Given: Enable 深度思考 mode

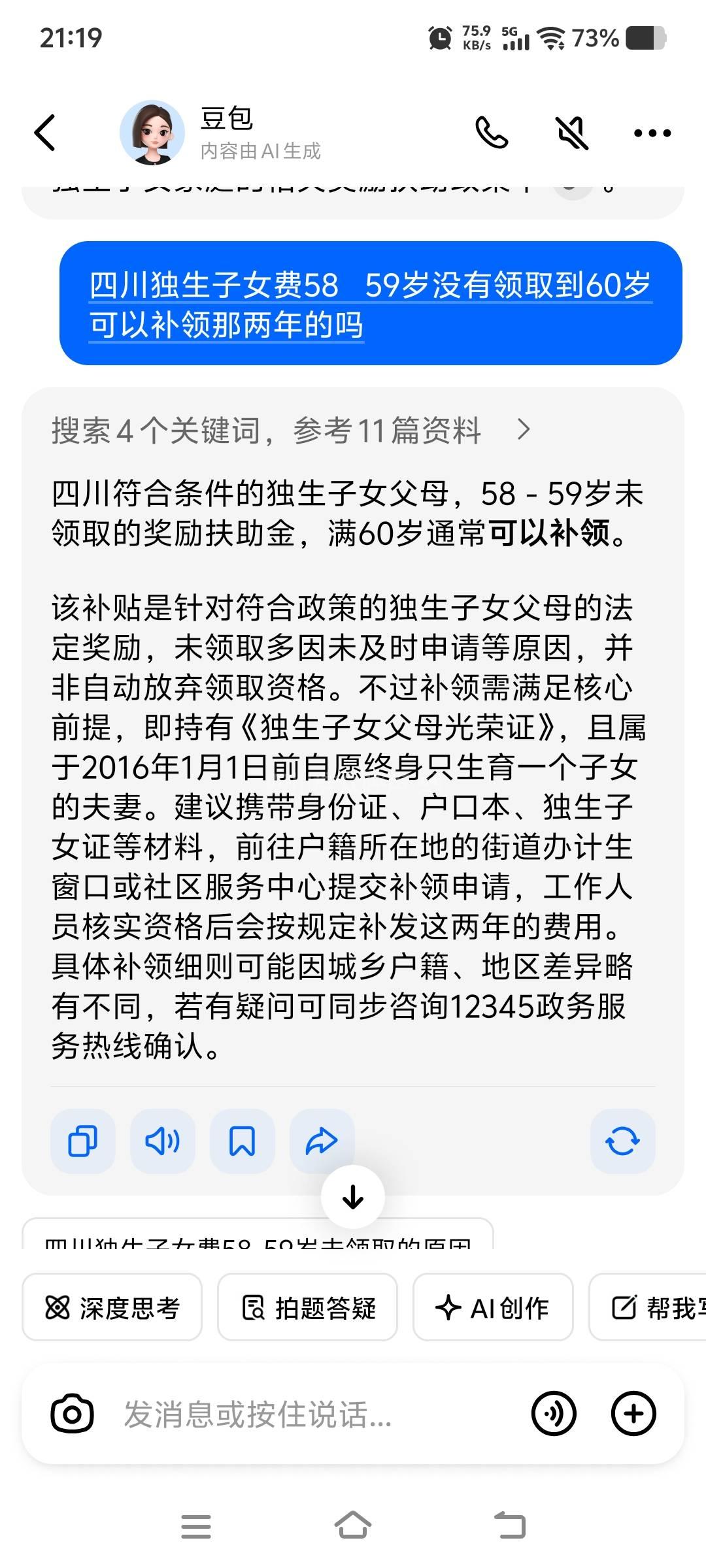Looking at the screenshot, I should 112,1307.
